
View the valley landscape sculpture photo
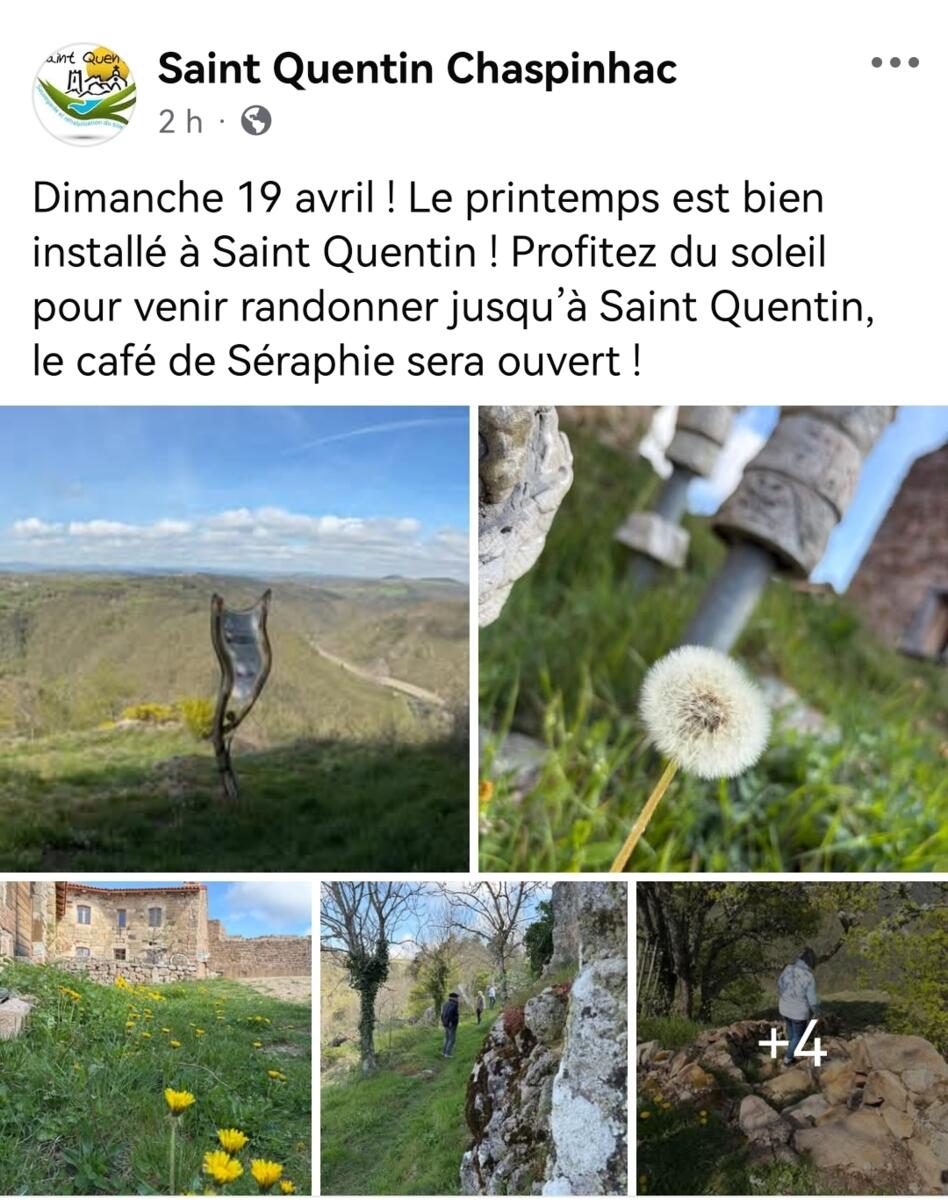coord(235,638)
